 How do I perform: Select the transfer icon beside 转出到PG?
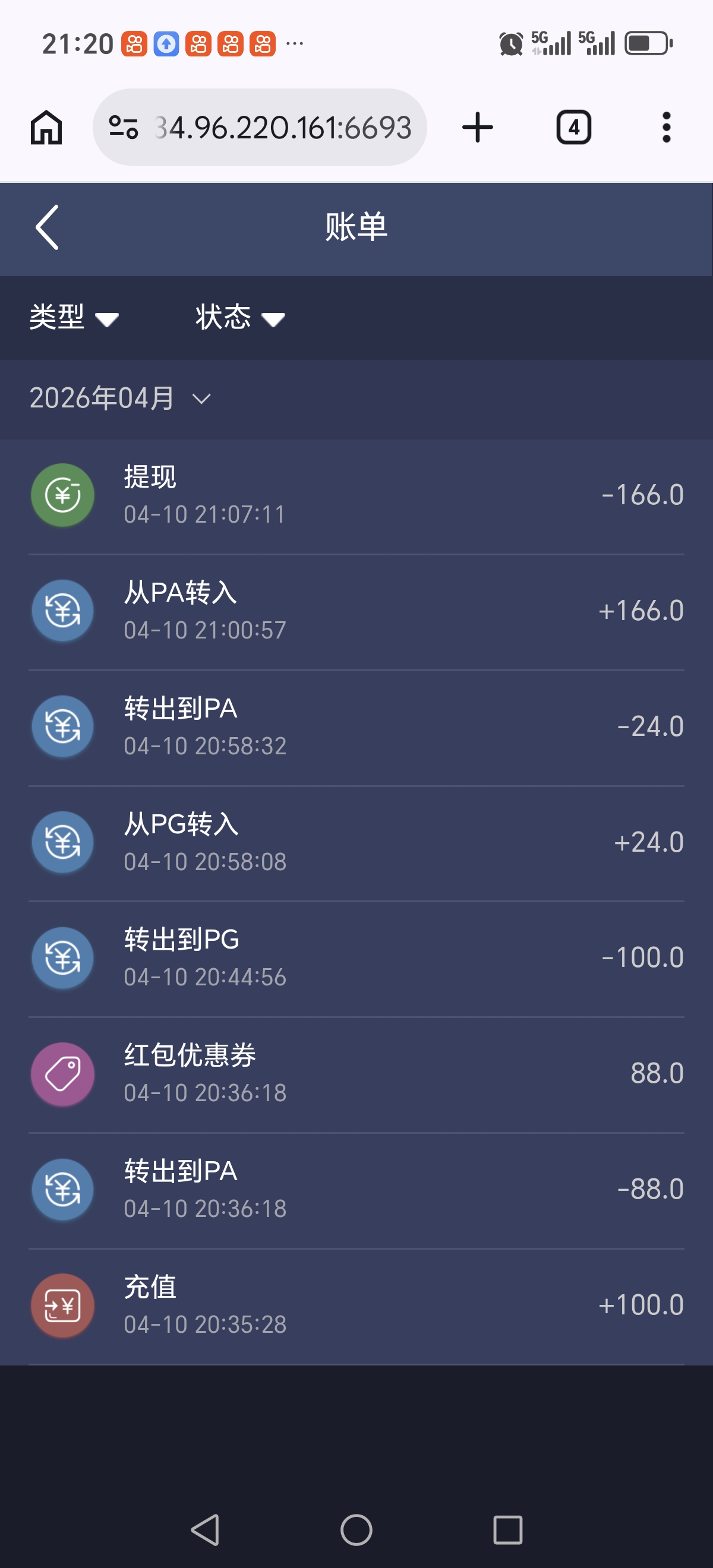[x=62, y=957]
